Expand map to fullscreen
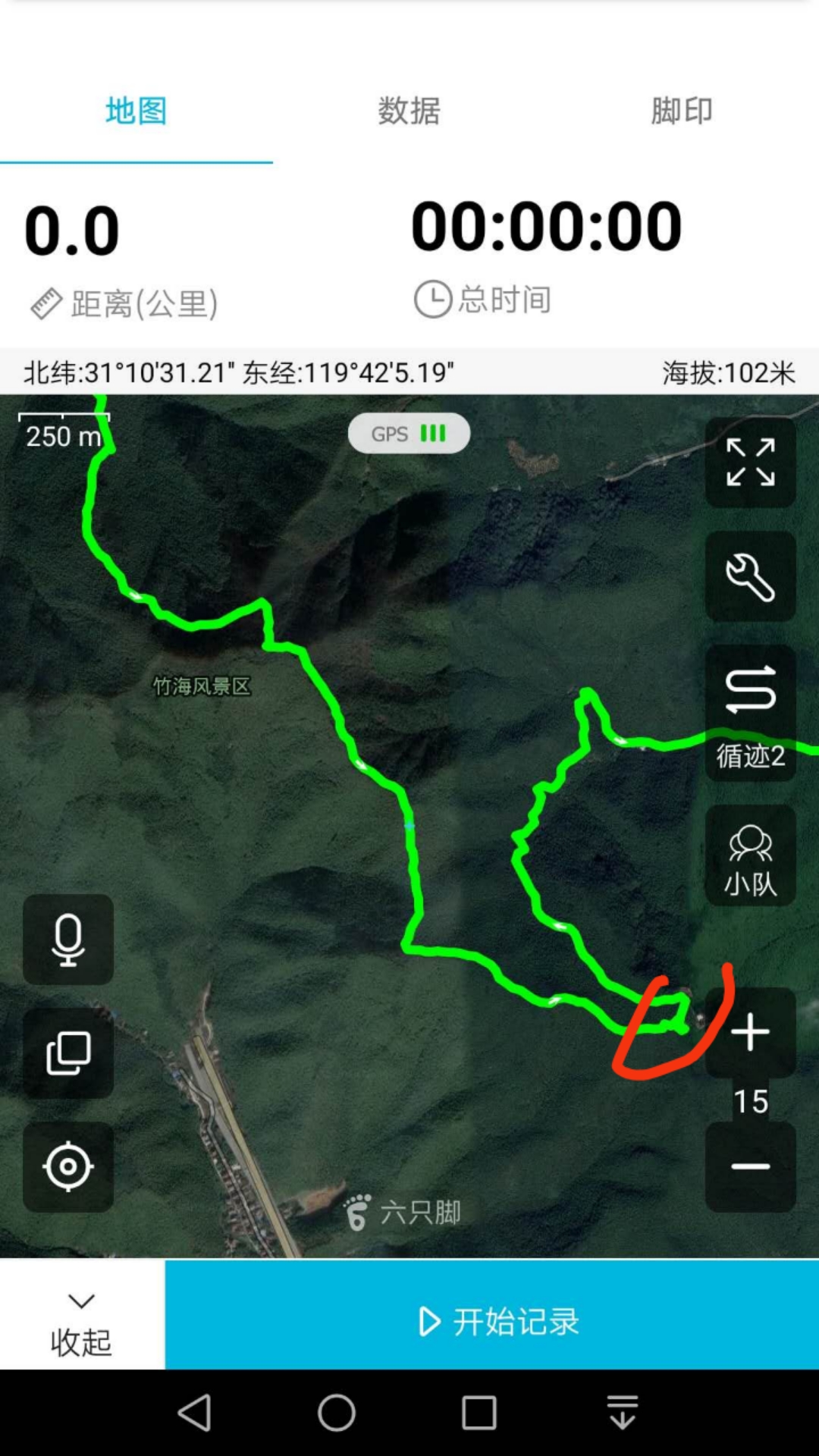819x1456 pixels. [x=750, y=462]
